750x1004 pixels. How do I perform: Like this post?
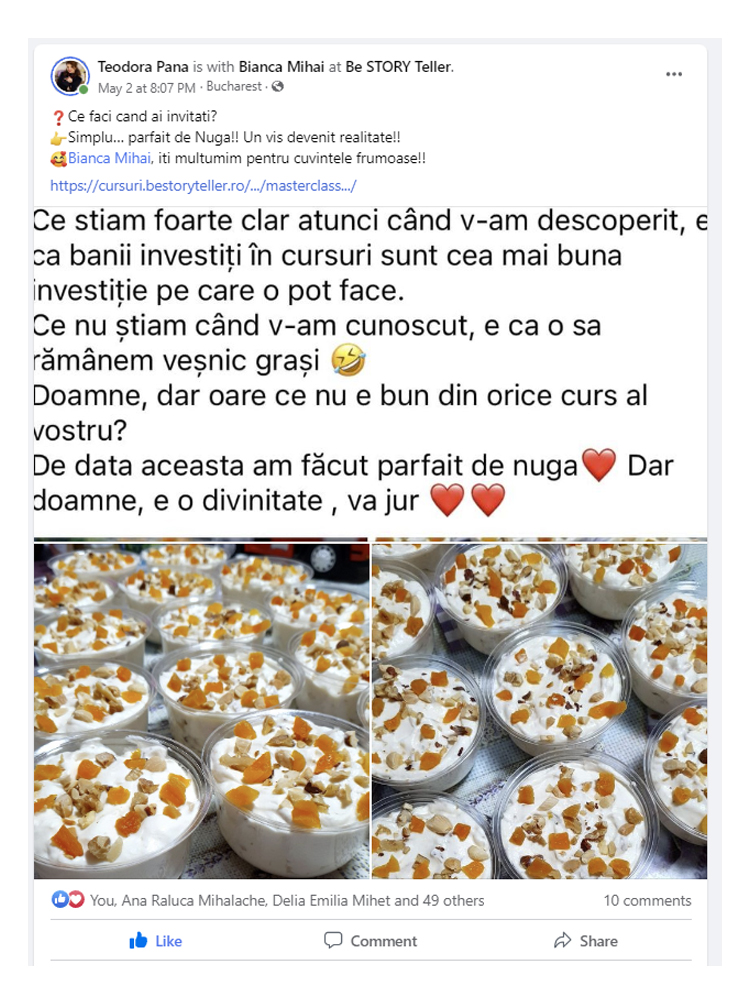click(156, 941)
